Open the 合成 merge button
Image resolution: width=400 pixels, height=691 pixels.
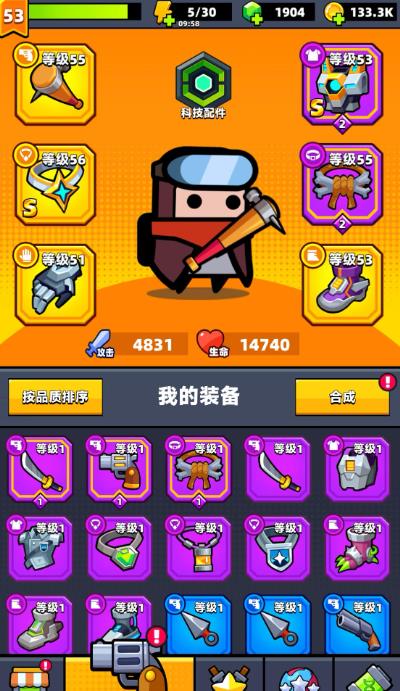(342, 397)
